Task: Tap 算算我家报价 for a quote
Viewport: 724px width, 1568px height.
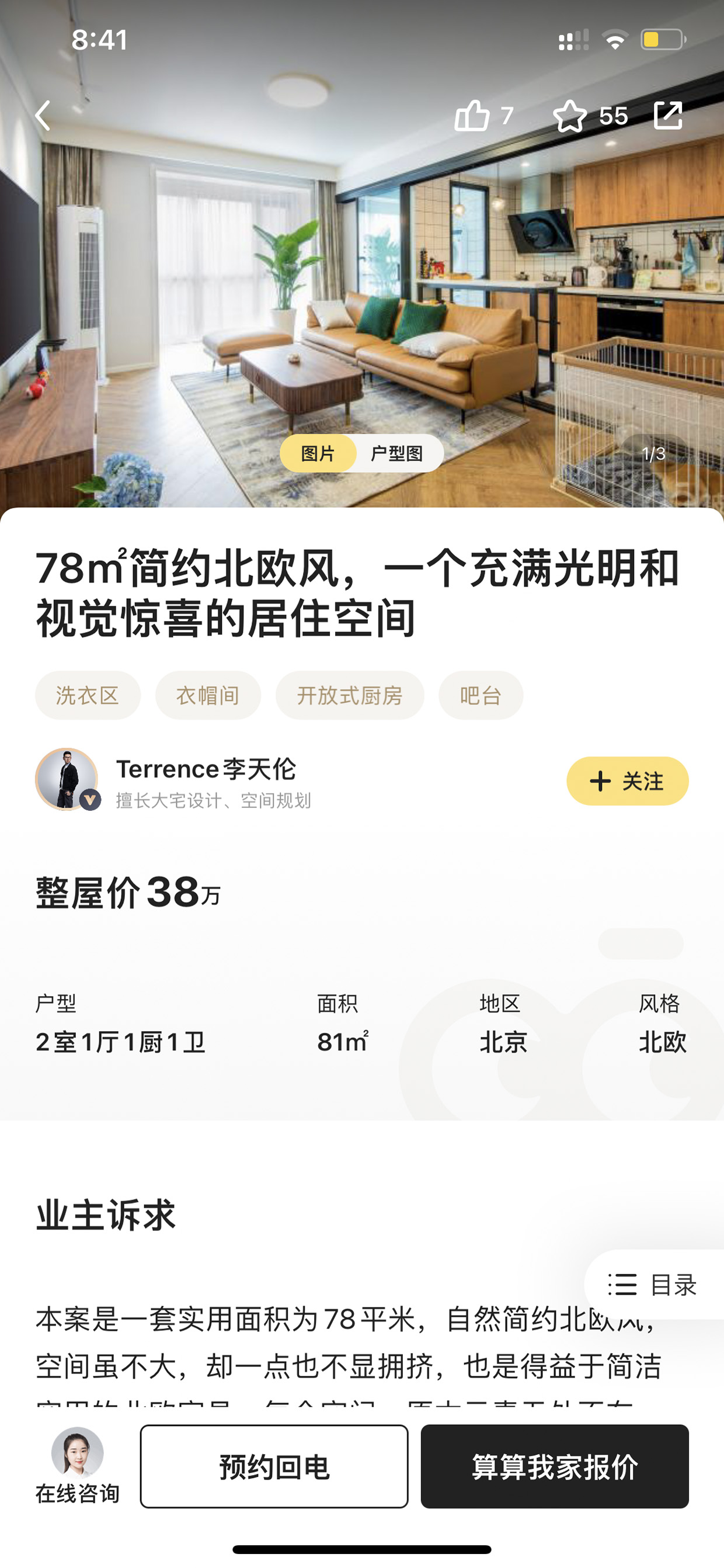Action: click(x=554, y=1466)
